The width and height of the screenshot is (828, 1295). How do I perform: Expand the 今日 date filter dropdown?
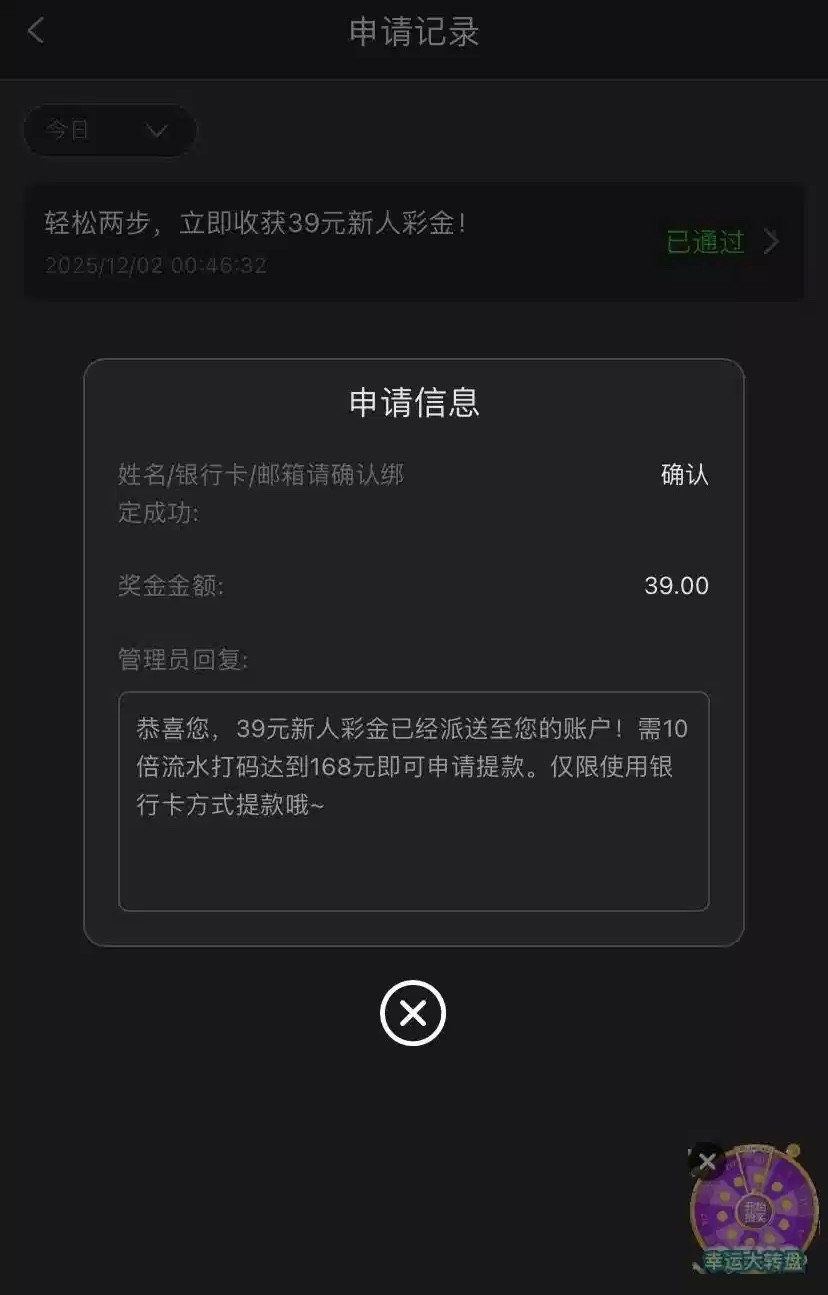pyautogui.click(x=110, y=131)
